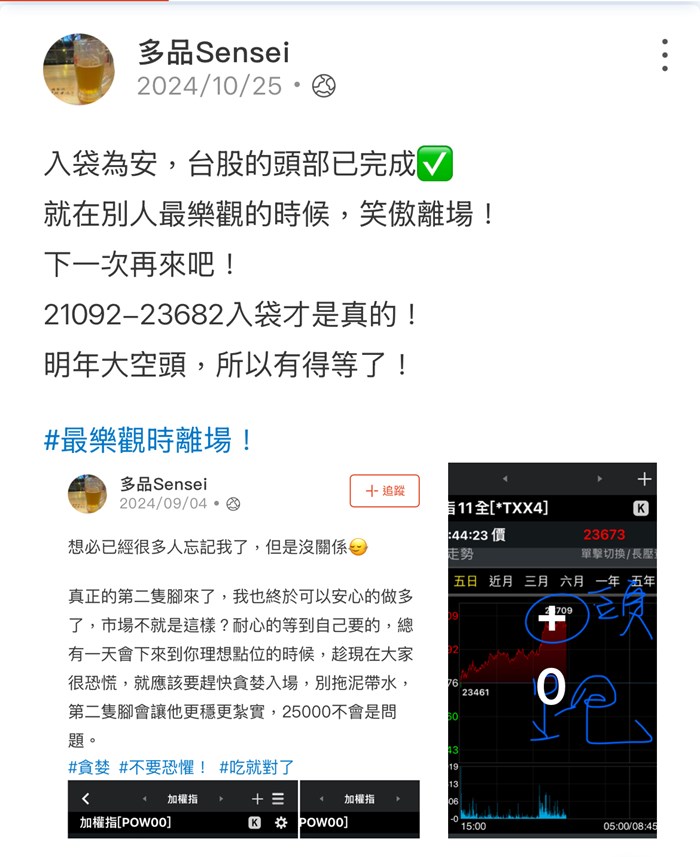The width and height of the screenshot is (700, 857).
Task: Open the post's three-dot overflow menu
Action: pos(664,56)
